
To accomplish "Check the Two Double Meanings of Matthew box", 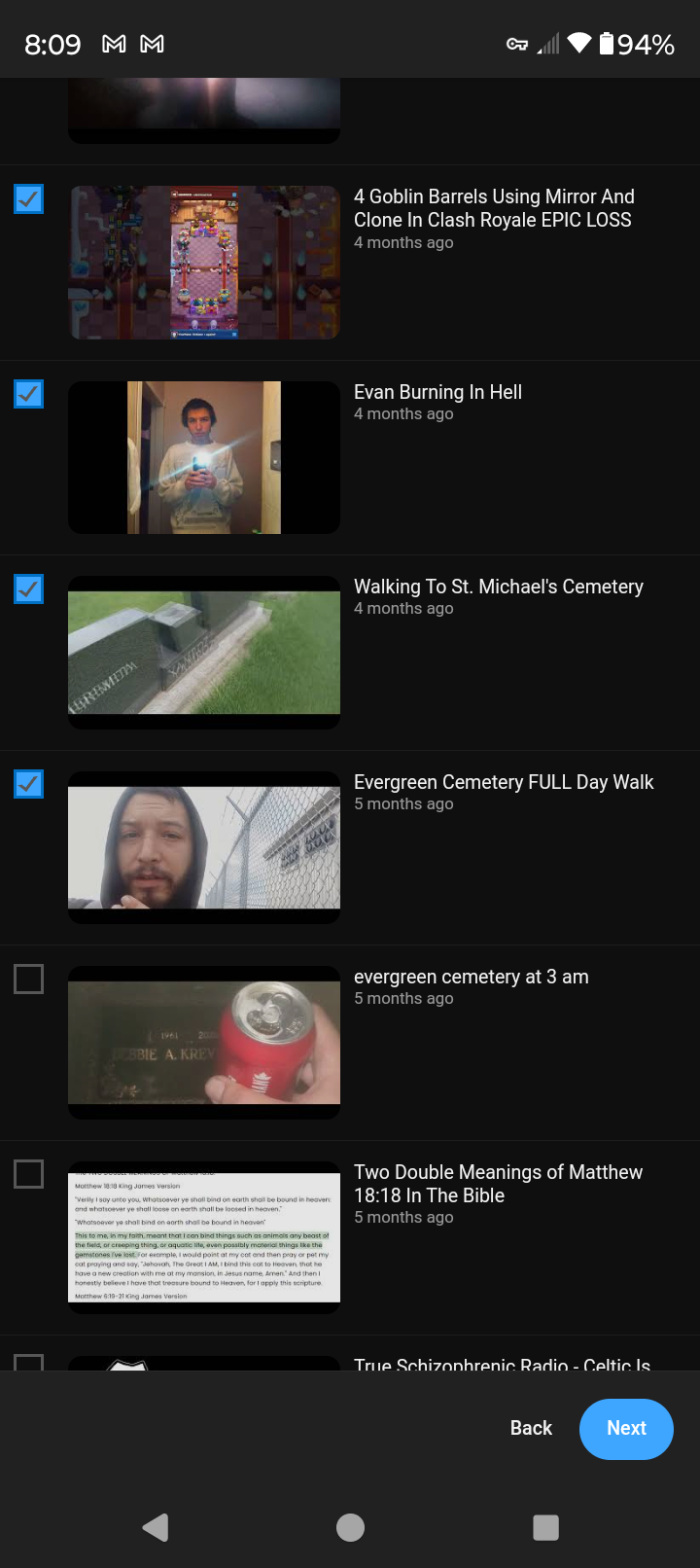I will point(28,1174).
